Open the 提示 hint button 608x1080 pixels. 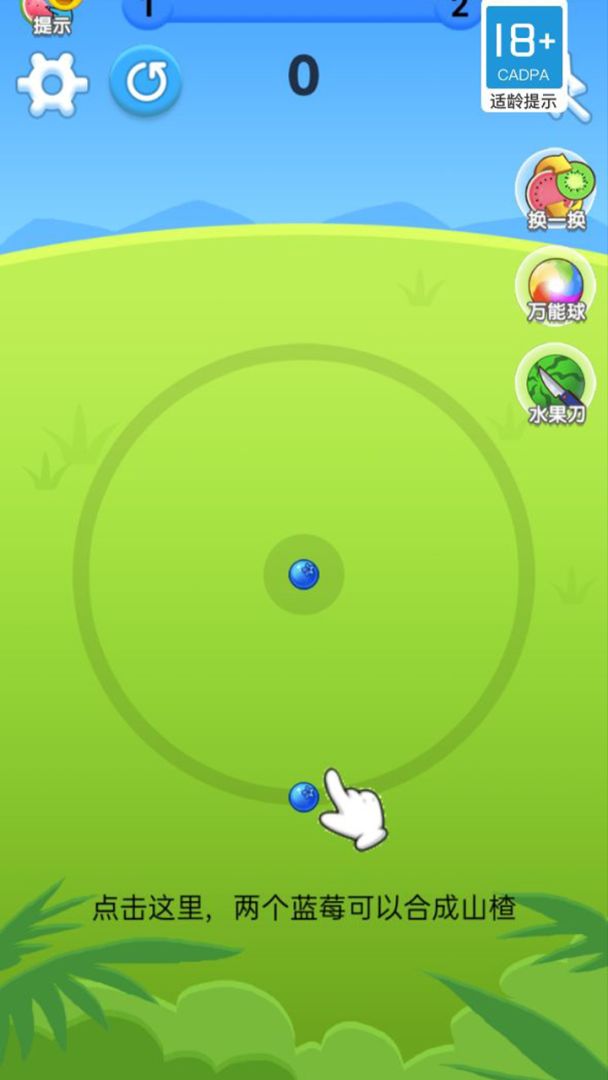click(52, 16)
